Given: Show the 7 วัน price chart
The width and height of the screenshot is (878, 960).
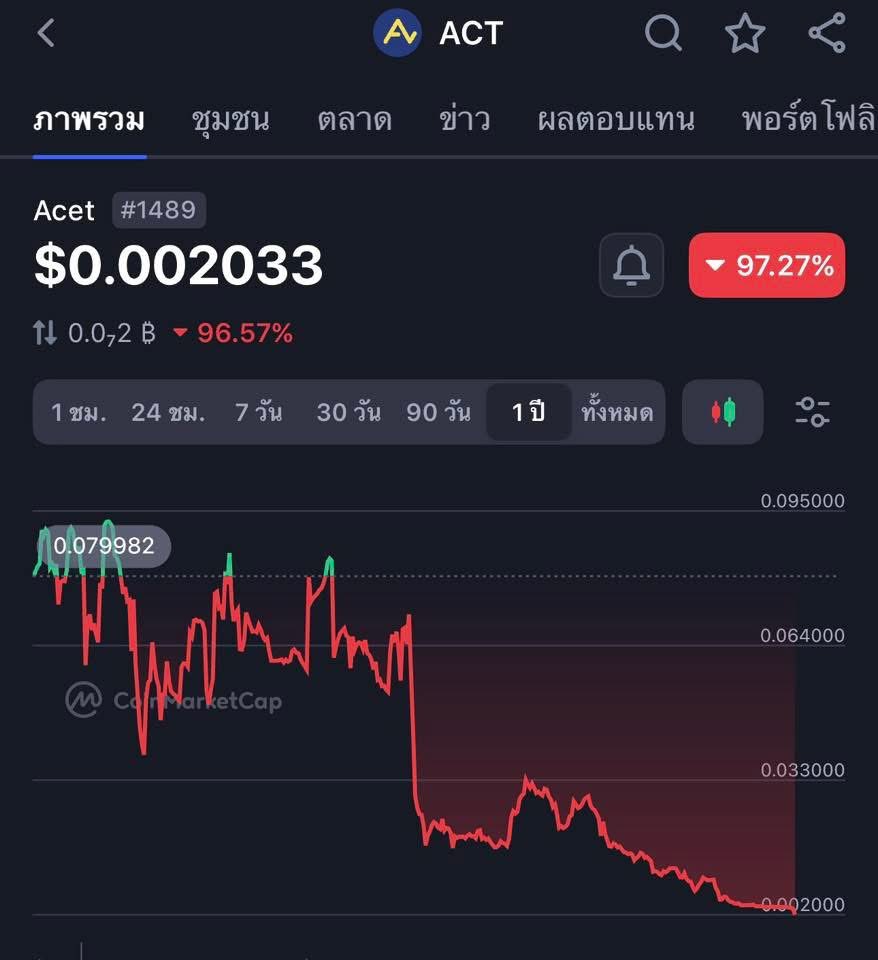Looking at the screenshot, I should coord(258,412).
